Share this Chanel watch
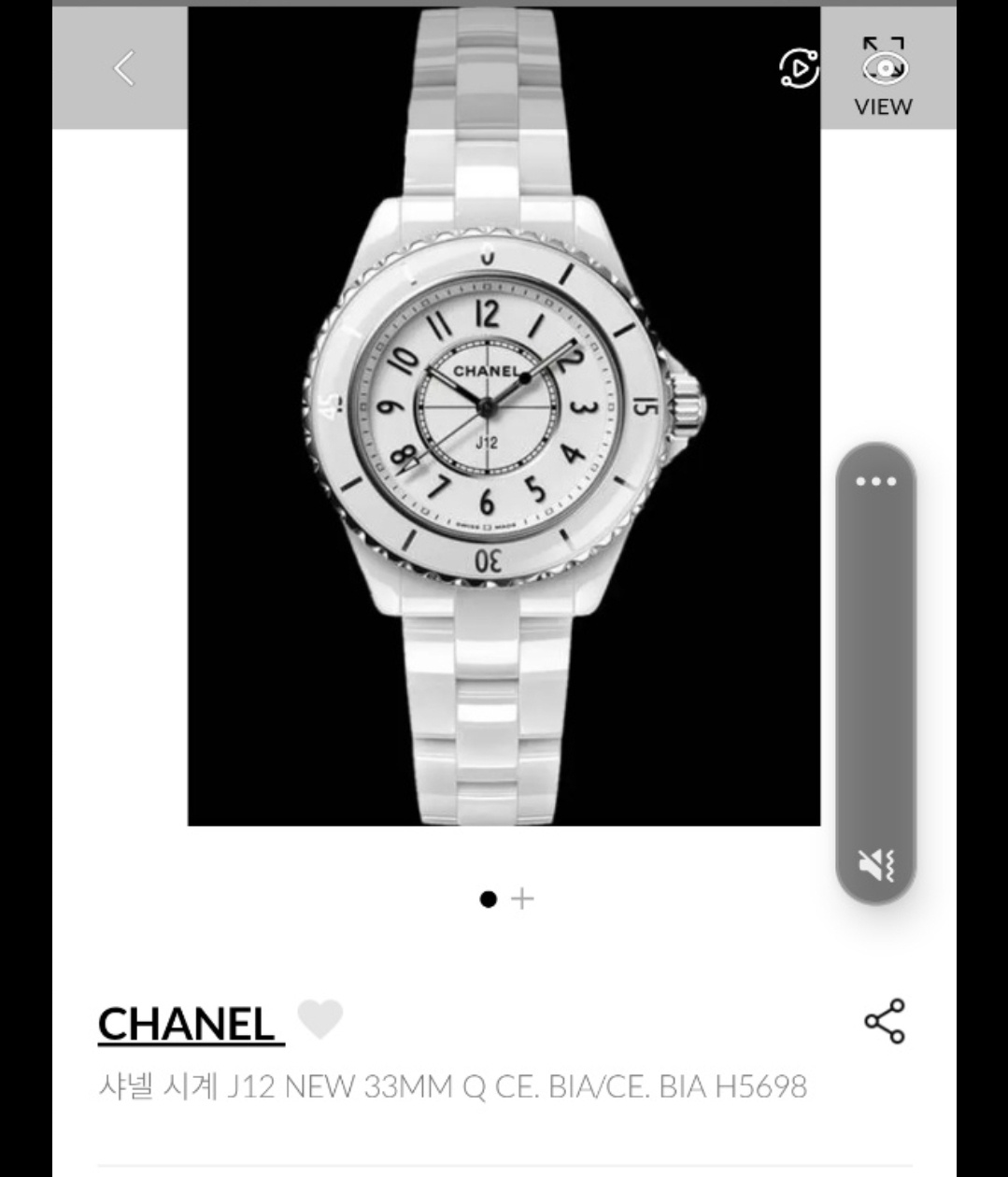The height and width of the screenshot is (1177, 1008). pyautogui.click(x=884, y=1021)
